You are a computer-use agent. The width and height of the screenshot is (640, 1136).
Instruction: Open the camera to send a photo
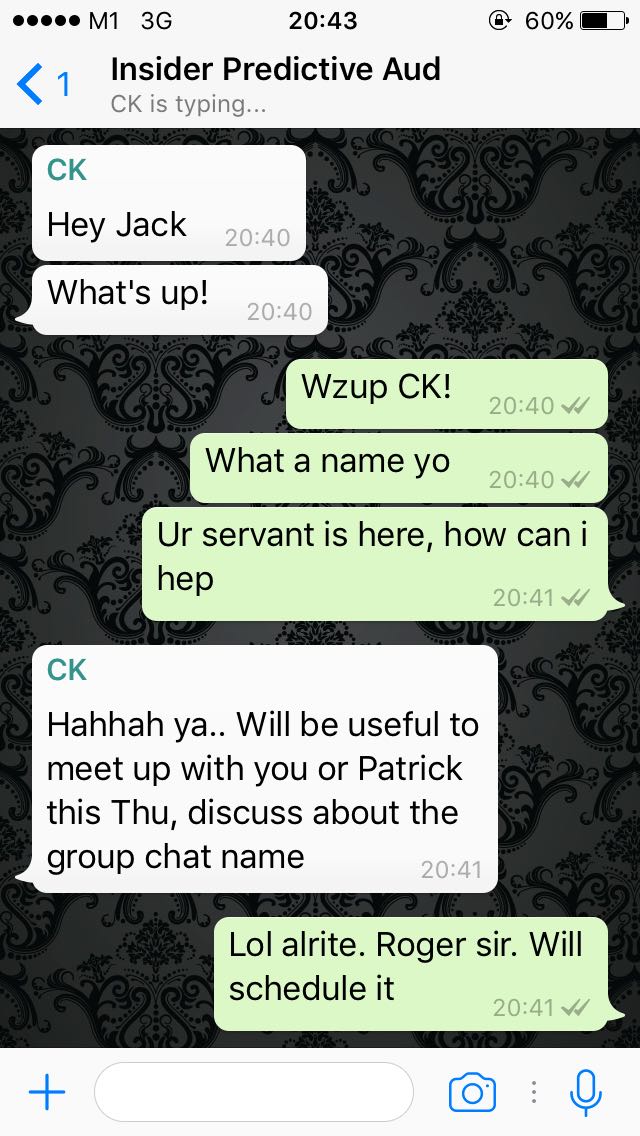click(x=472, y=1092)
